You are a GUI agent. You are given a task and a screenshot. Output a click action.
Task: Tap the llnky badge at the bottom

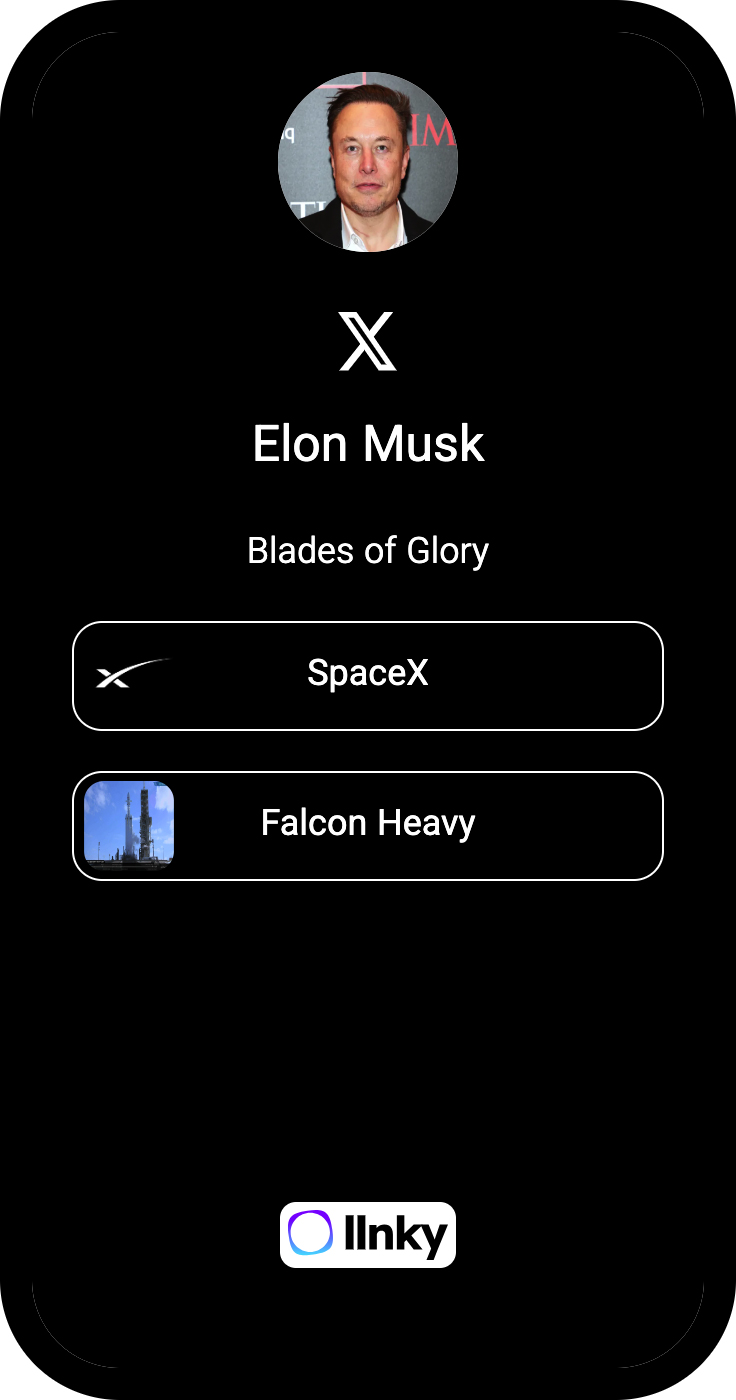pos(367,1234)
